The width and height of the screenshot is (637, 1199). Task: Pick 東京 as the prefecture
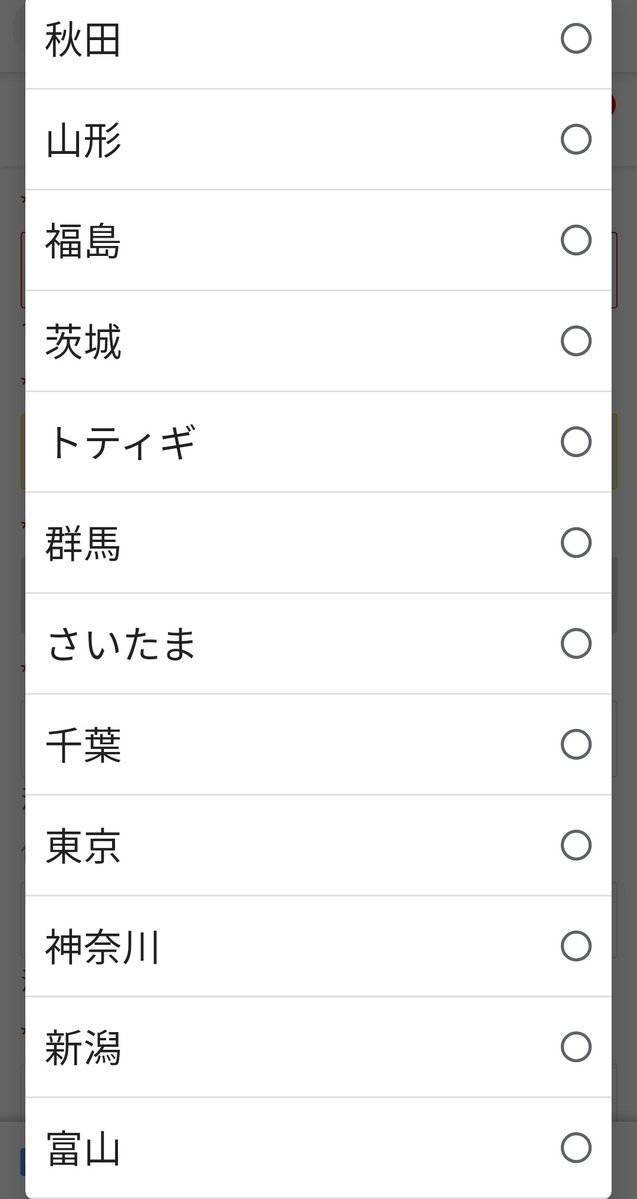tap(575, 845)
